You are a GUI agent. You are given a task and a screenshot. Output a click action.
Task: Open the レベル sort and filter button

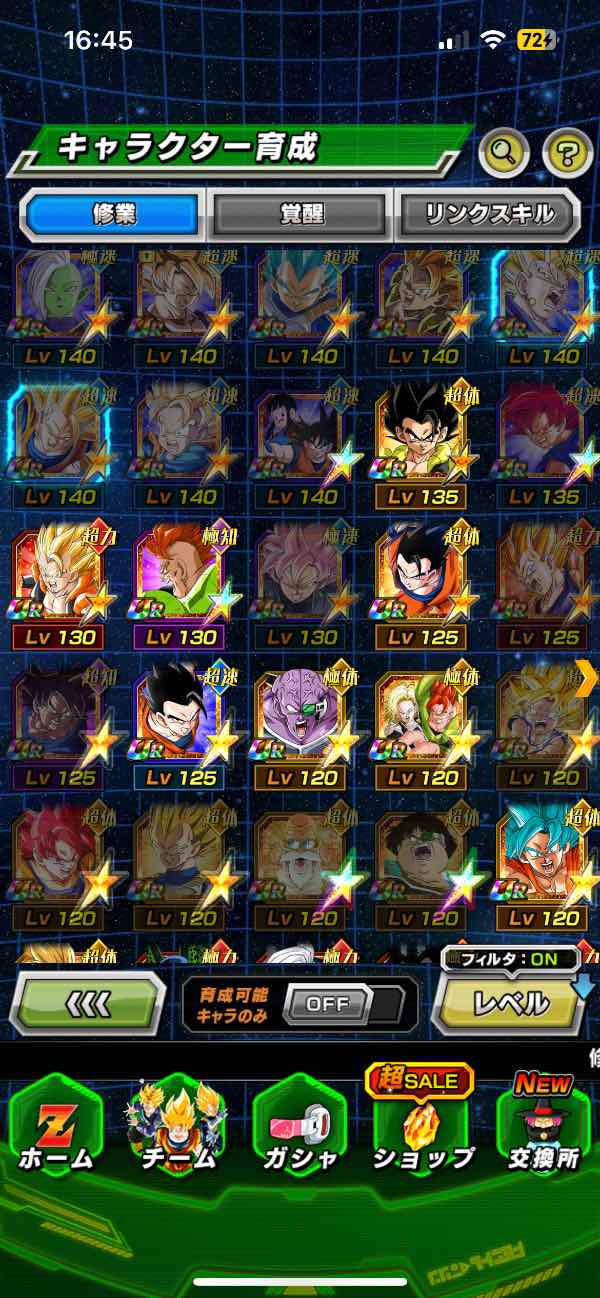(510, 1001)
